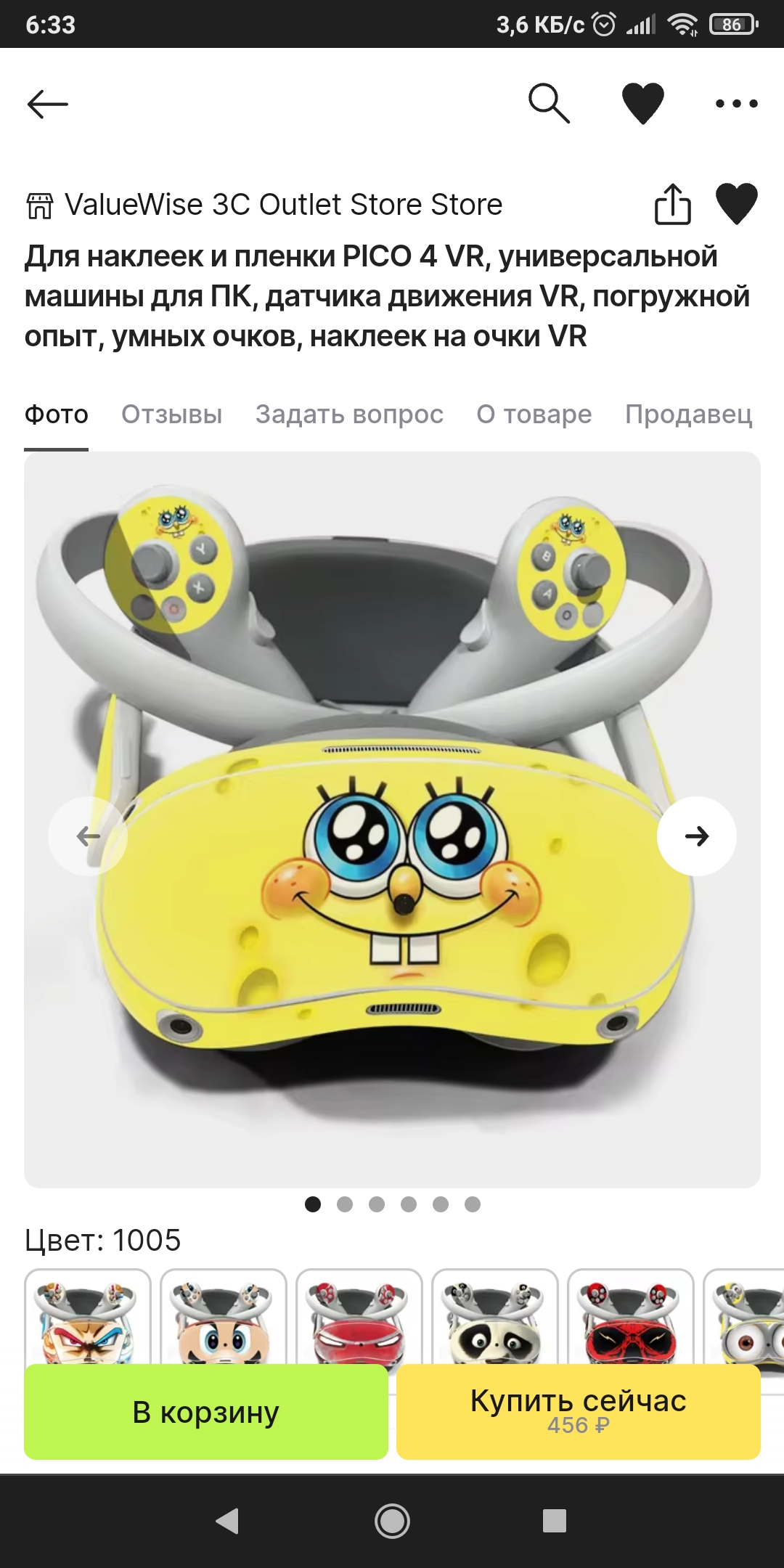The image size is (784, 1568).
Task: Go to the Продавец tab
Action: (689, 414)
